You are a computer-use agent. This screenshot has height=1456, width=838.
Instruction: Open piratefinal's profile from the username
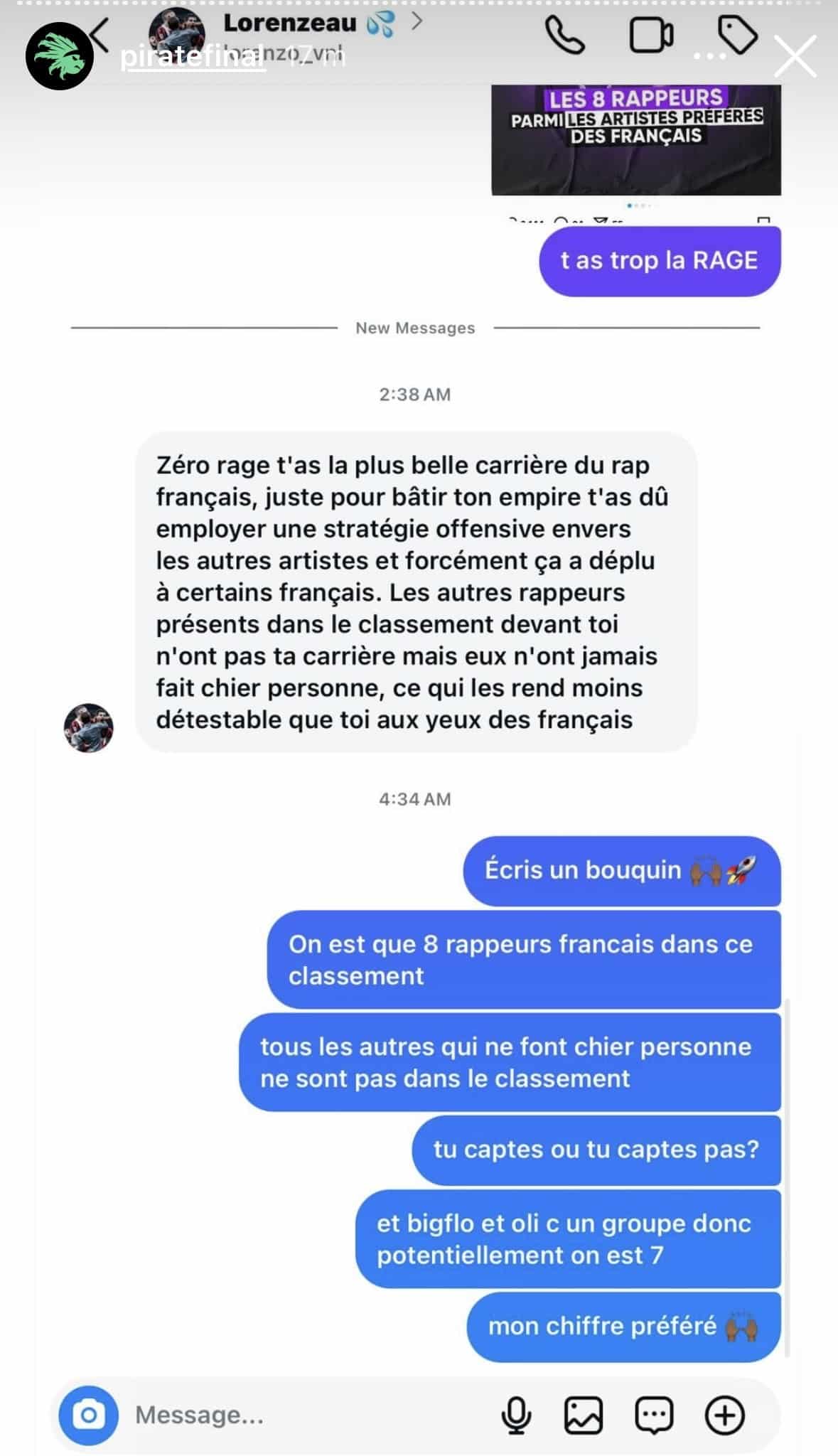[x=192, y=56]
